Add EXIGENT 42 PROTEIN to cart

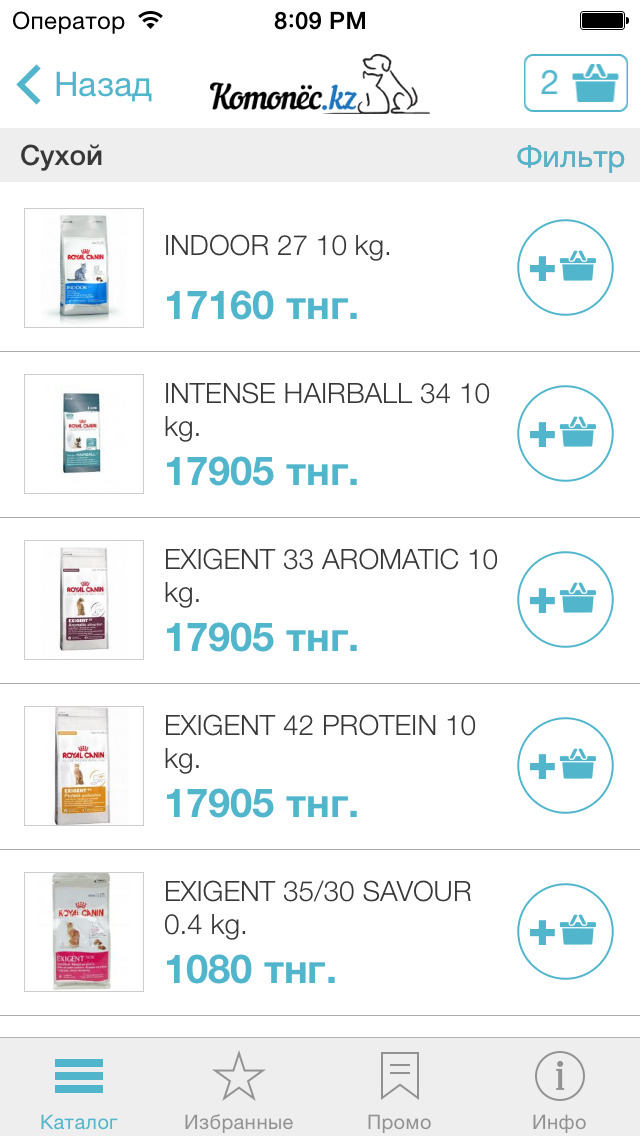(565, 766)
